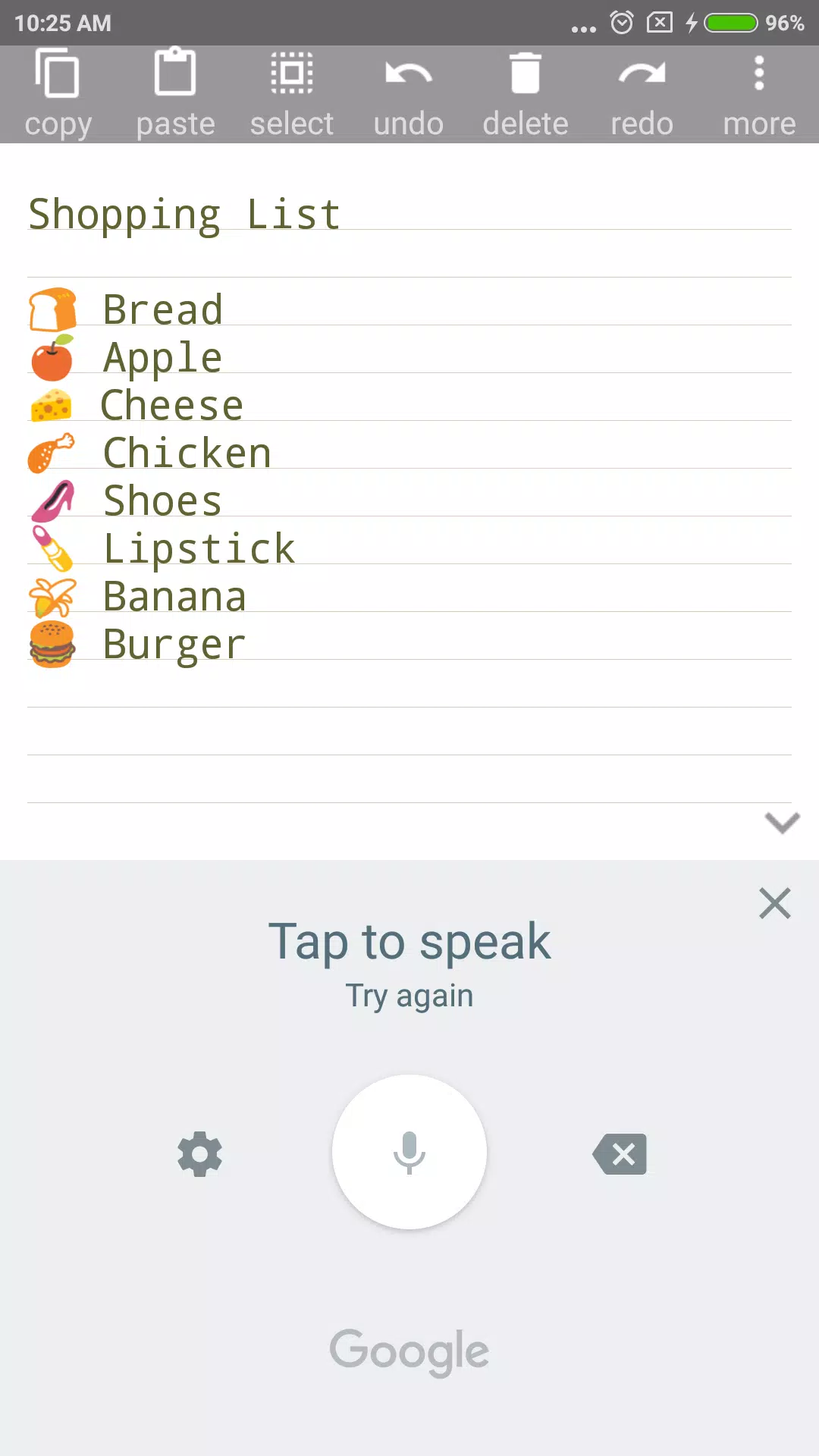Collapse the keyboard with the down chevron
The height and width of the screenshot is (1456, 819).
[x=783, y=823]
